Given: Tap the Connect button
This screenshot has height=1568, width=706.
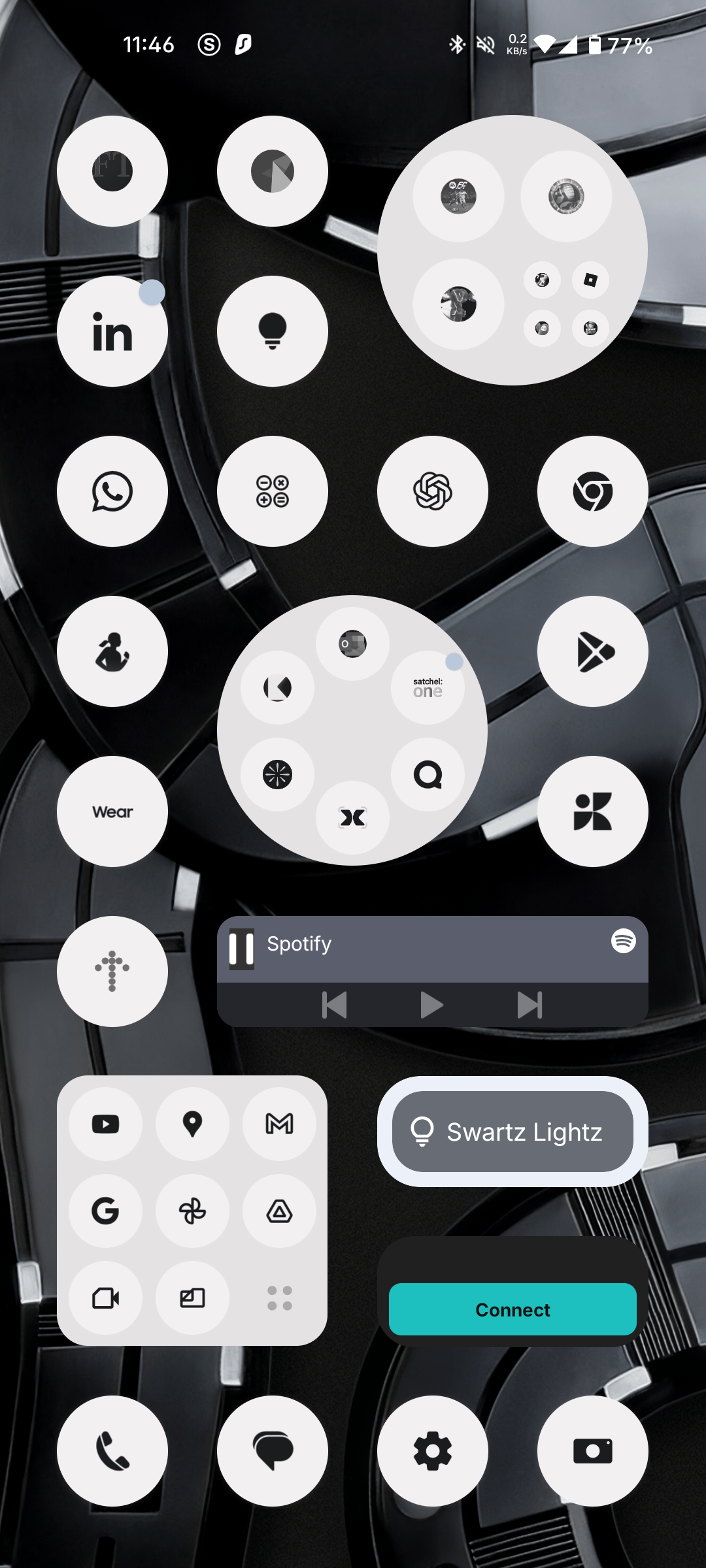Looking at the screenshot, I should (513, 1309).
